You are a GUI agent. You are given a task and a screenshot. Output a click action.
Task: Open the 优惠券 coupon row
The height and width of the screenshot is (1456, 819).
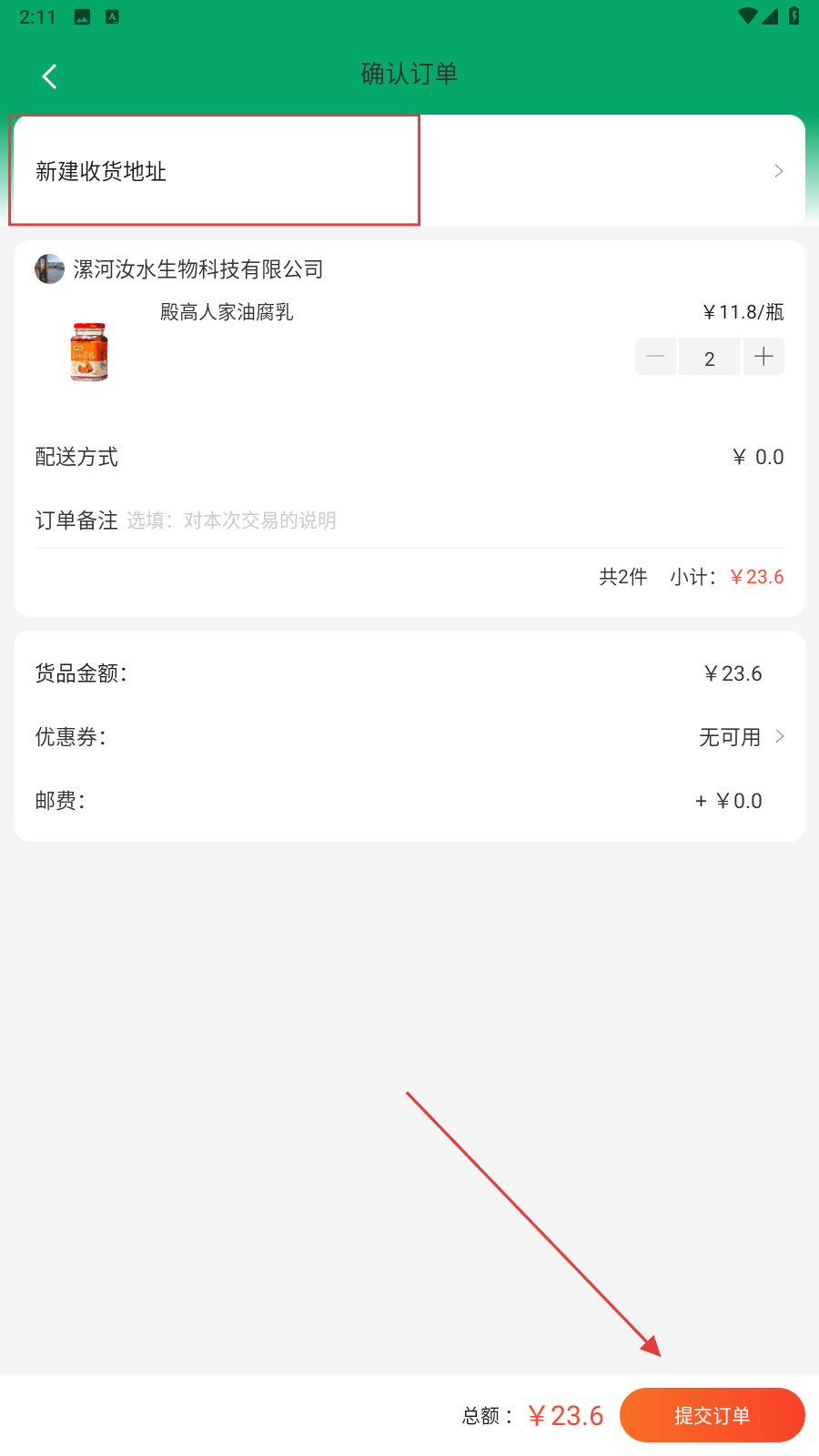[x=409, y=737]
